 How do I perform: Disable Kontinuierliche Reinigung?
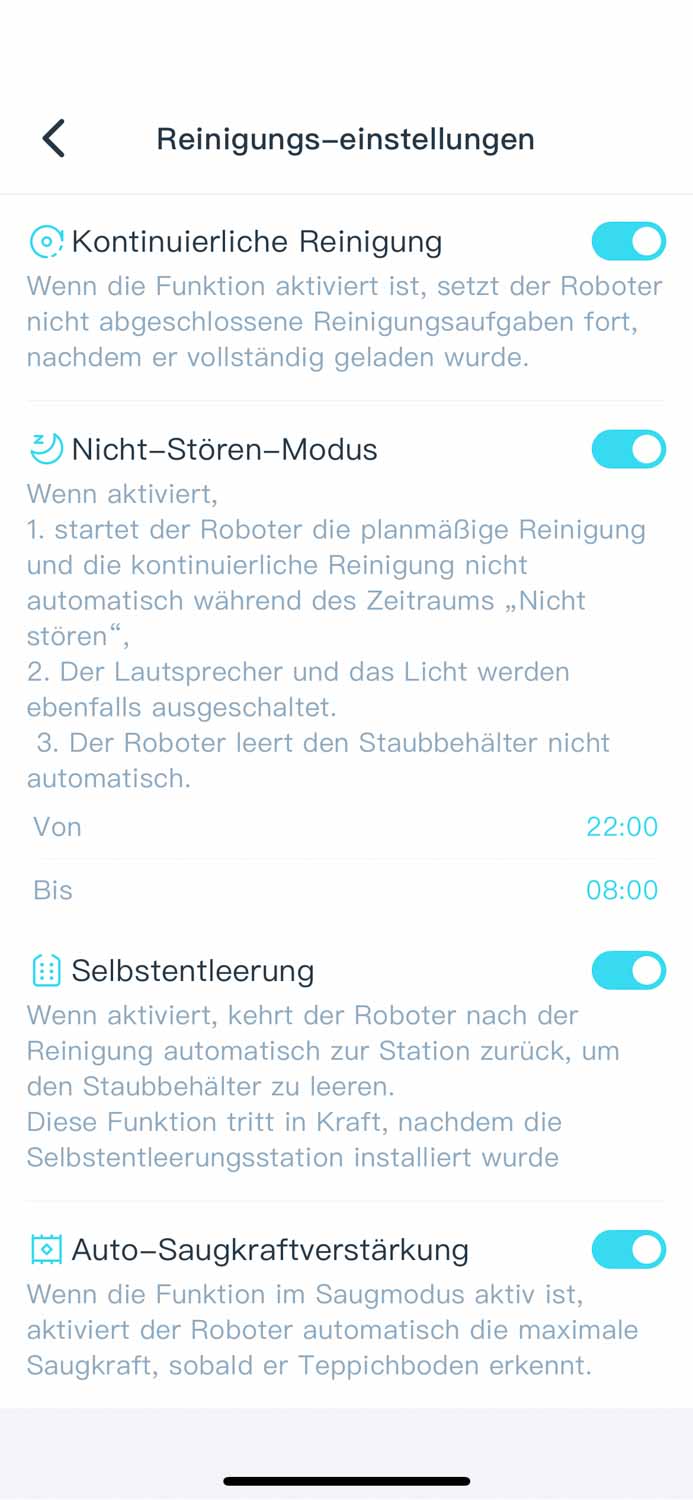click(x=628, y=241)
